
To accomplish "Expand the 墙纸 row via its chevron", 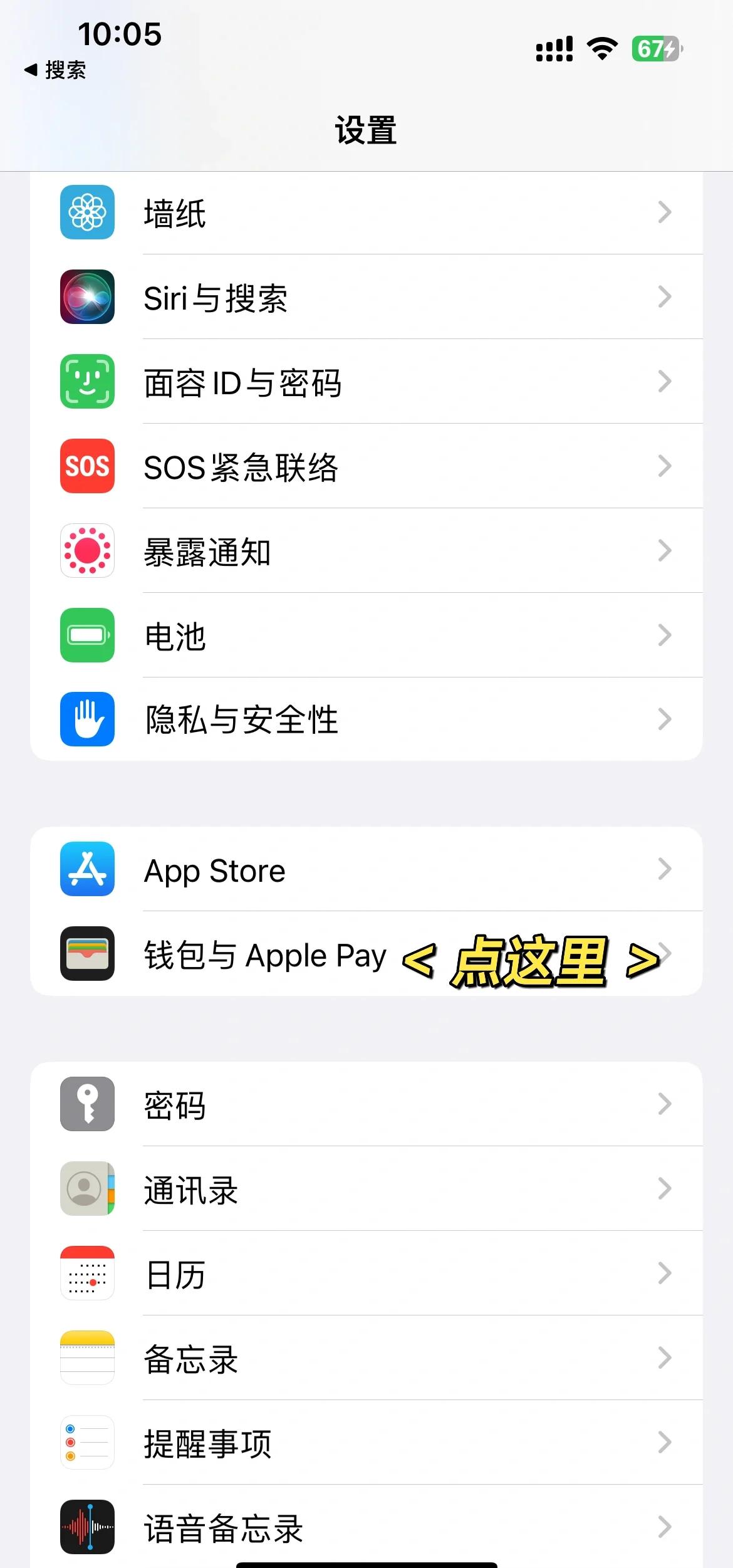I will [x=665, y=212].
